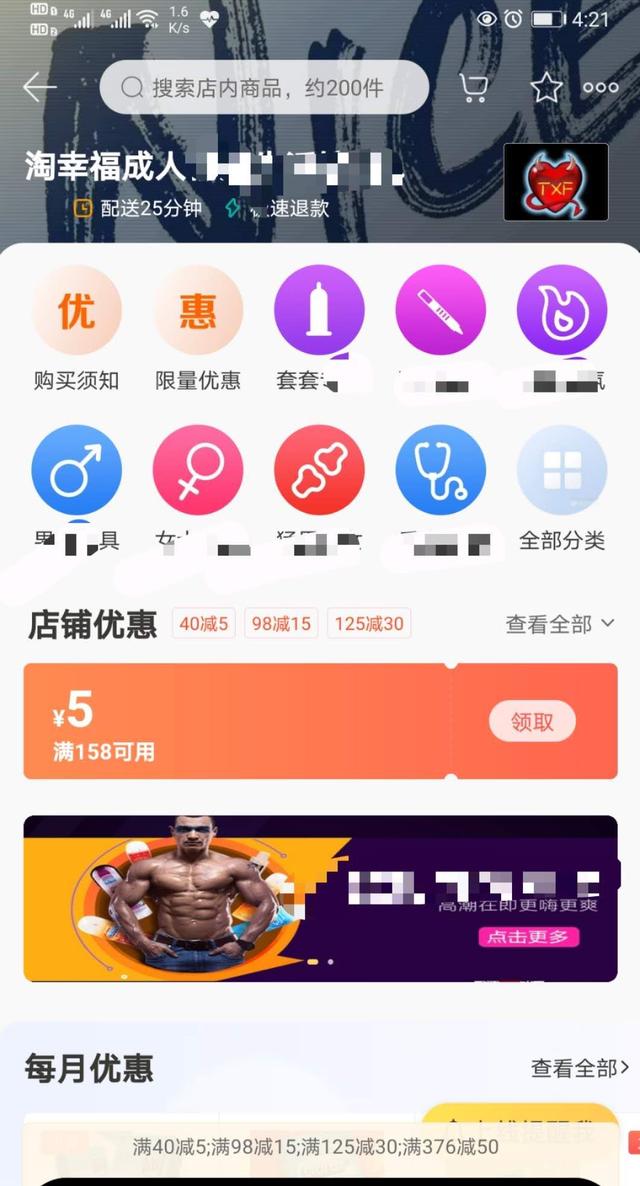Image resolution: width=640 pixels, height=1186 pixels.
Task: Open the condom icon category
Action: tap(319, 310)
